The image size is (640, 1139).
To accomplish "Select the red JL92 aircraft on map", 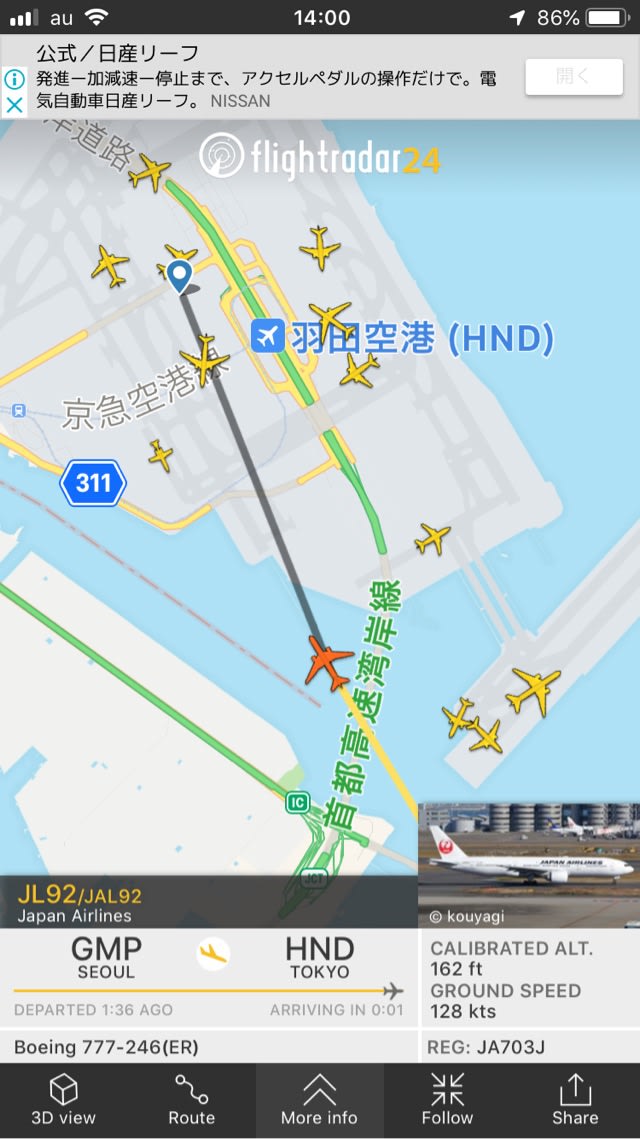I will pyautogui.click(x=328, y=663).
